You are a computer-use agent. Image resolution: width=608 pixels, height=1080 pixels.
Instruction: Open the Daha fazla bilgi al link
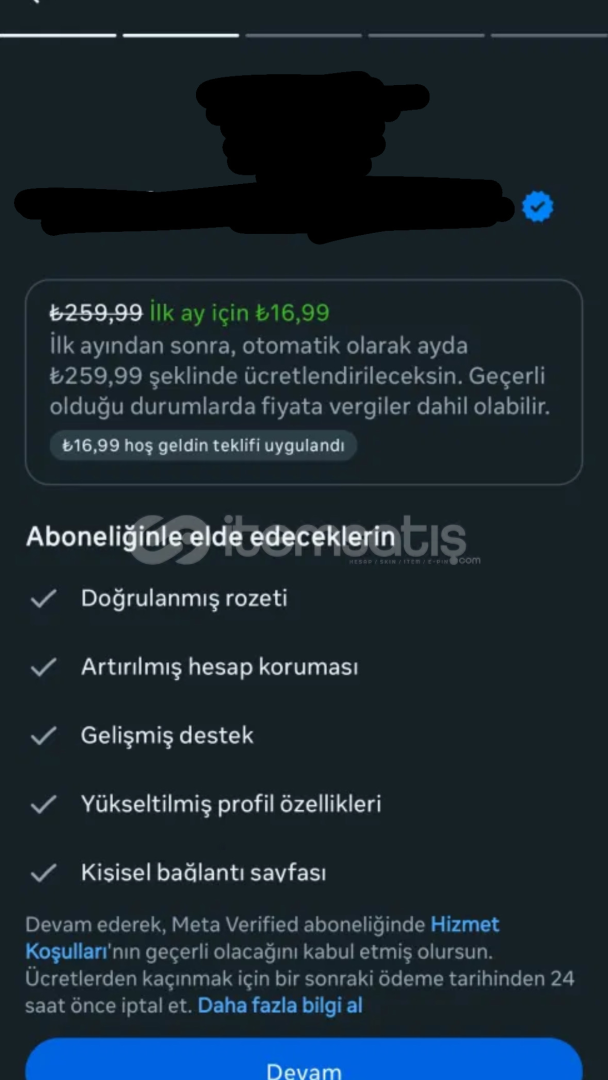click(280, 1006)
